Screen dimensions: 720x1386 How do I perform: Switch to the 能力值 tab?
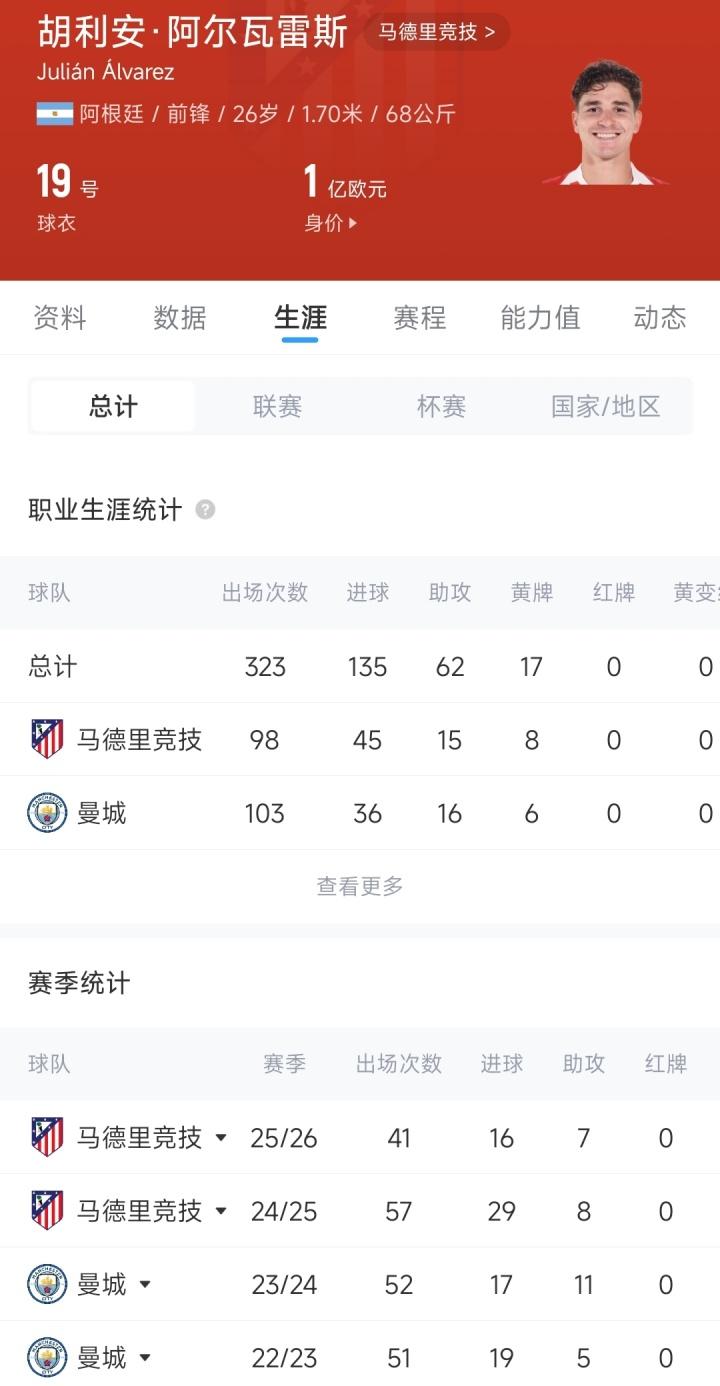point(540,318)
